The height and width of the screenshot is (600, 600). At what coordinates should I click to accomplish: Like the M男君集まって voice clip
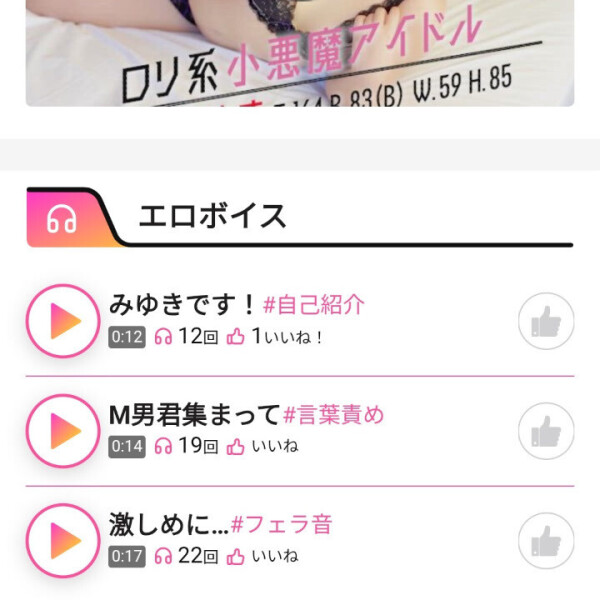click(x=546, y=432)
